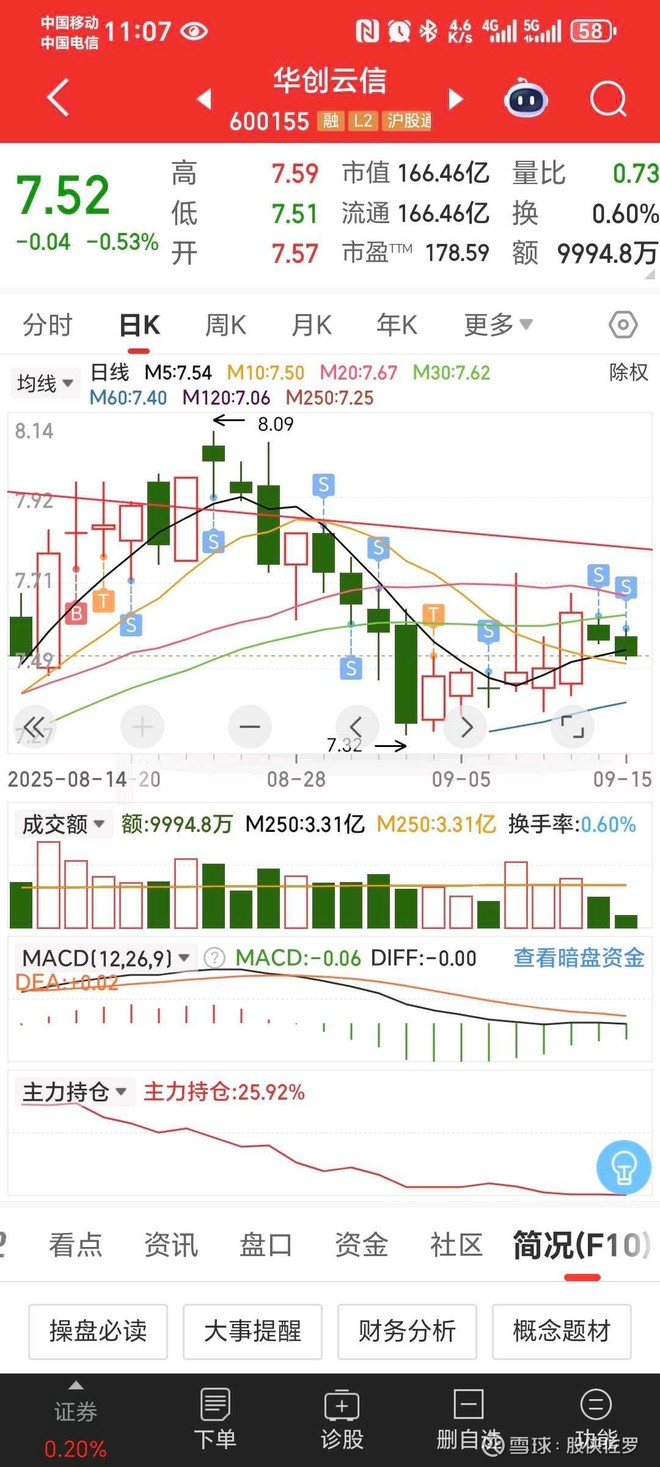Go back using the header arrow

tap(58, 98)
